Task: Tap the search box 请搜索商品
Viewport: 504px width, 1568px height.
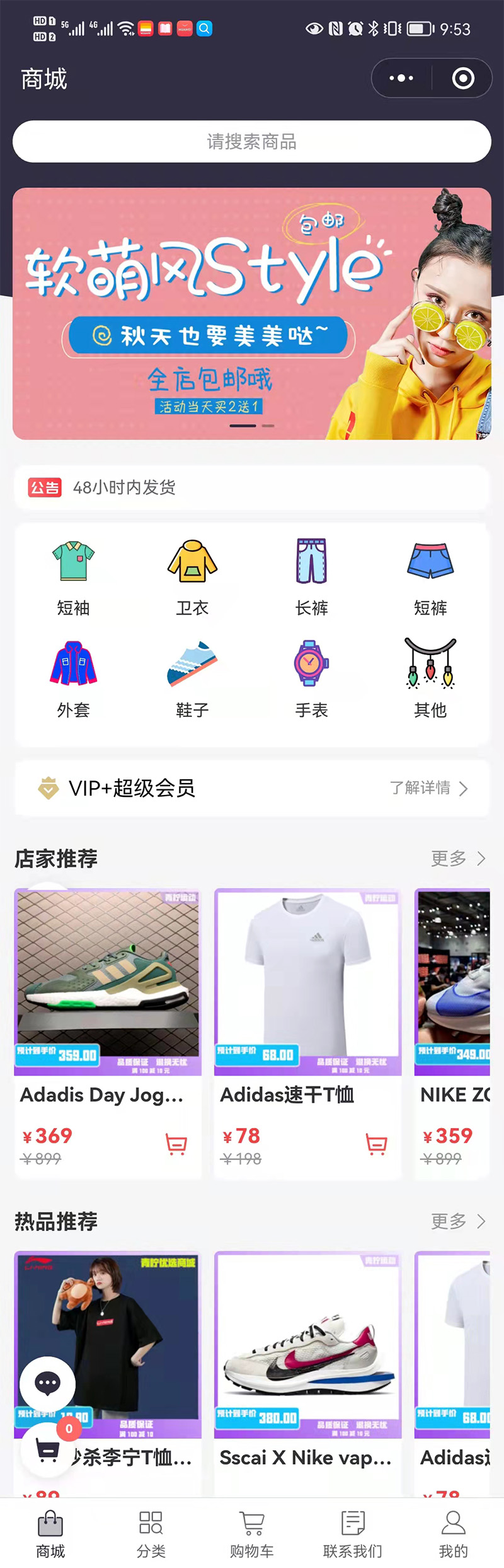Action: (252, 142)
